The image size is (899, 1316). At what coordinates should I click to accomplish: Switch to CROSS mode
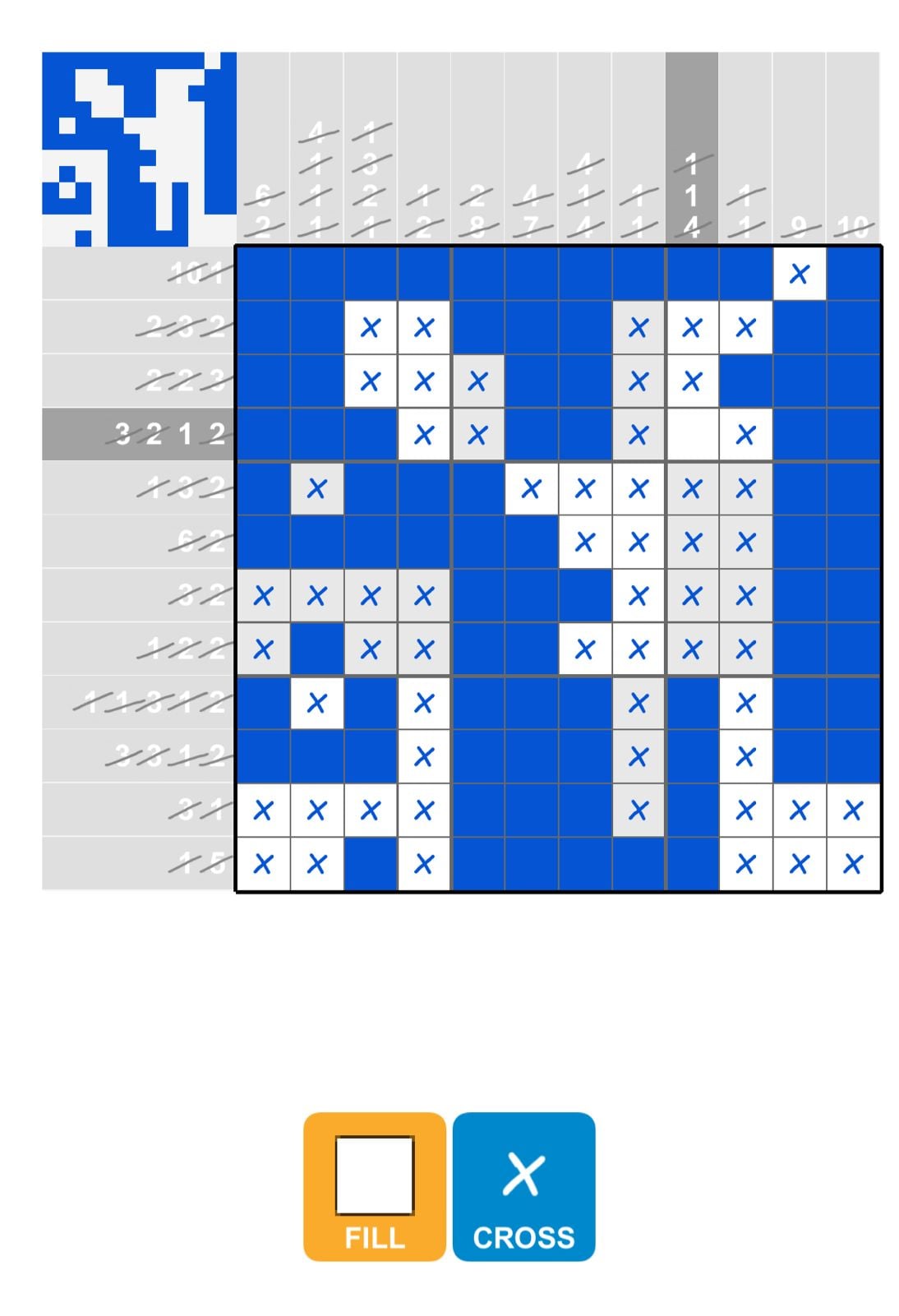[x=523, y=1185]
